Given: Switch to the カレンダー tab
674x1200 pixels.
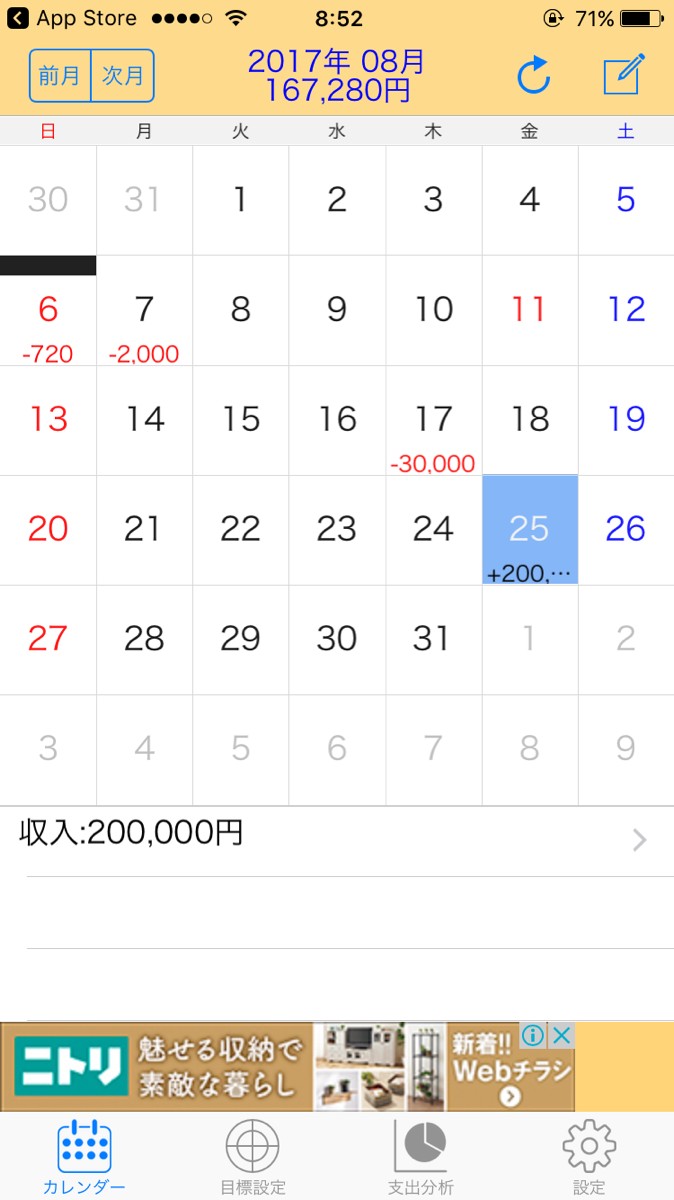Looking at the screenshot, I should [x=84, y=1156].
